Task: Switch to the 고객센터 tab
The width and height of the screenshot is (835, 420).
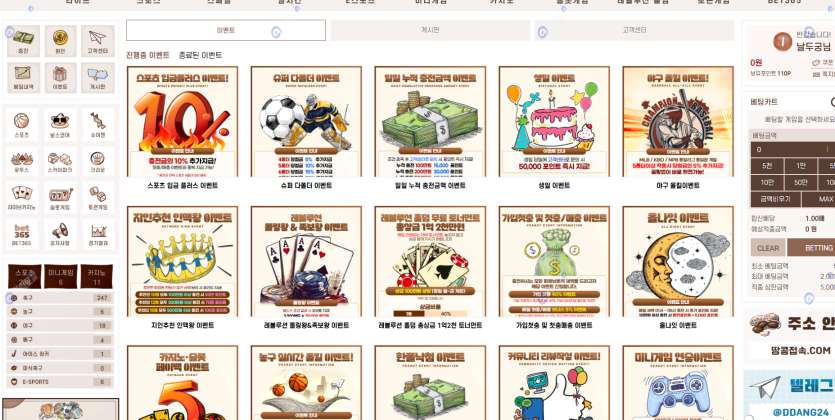Action: point(634,31)
